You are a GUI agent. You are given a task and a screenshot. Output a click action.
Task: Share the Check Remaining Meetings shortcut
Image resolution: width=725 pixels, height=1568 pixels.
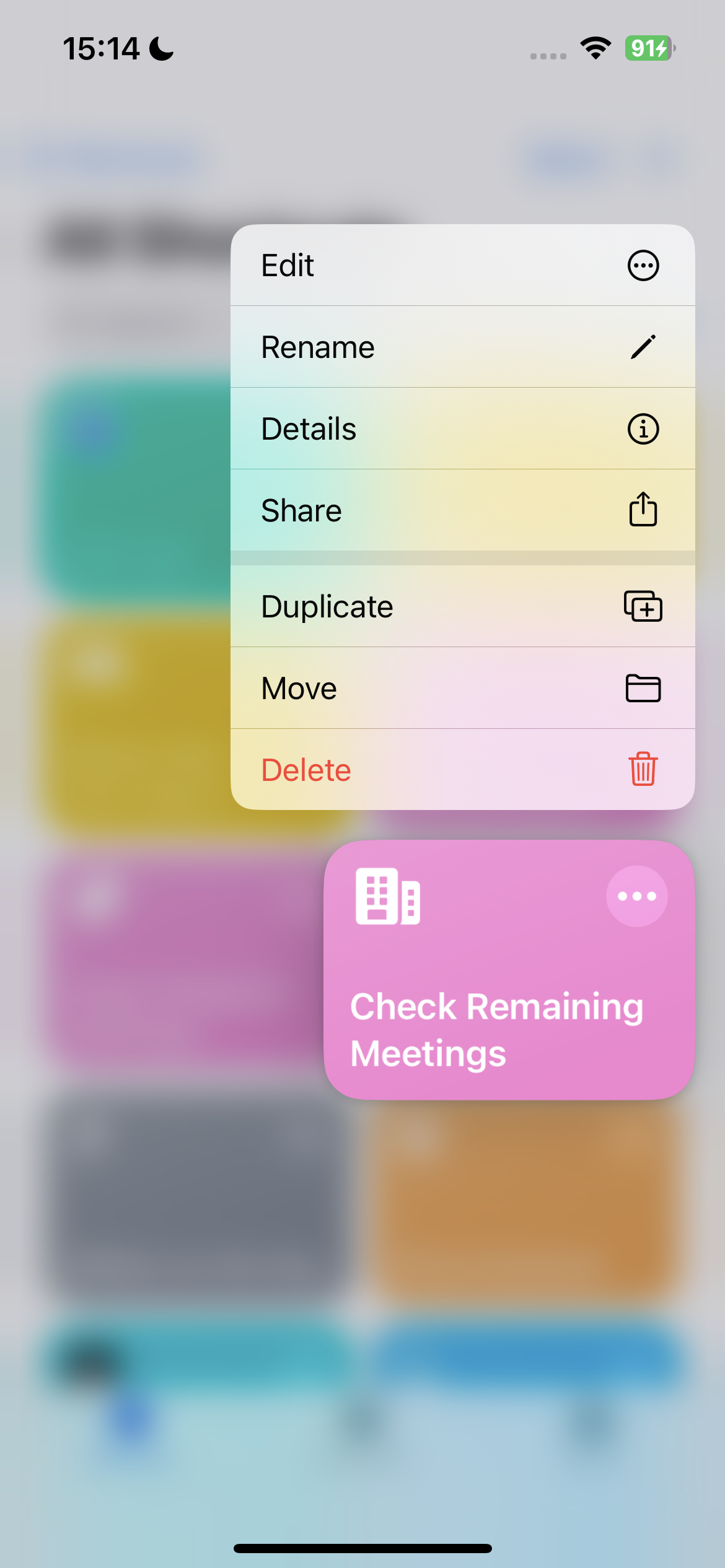click(462, 511)
